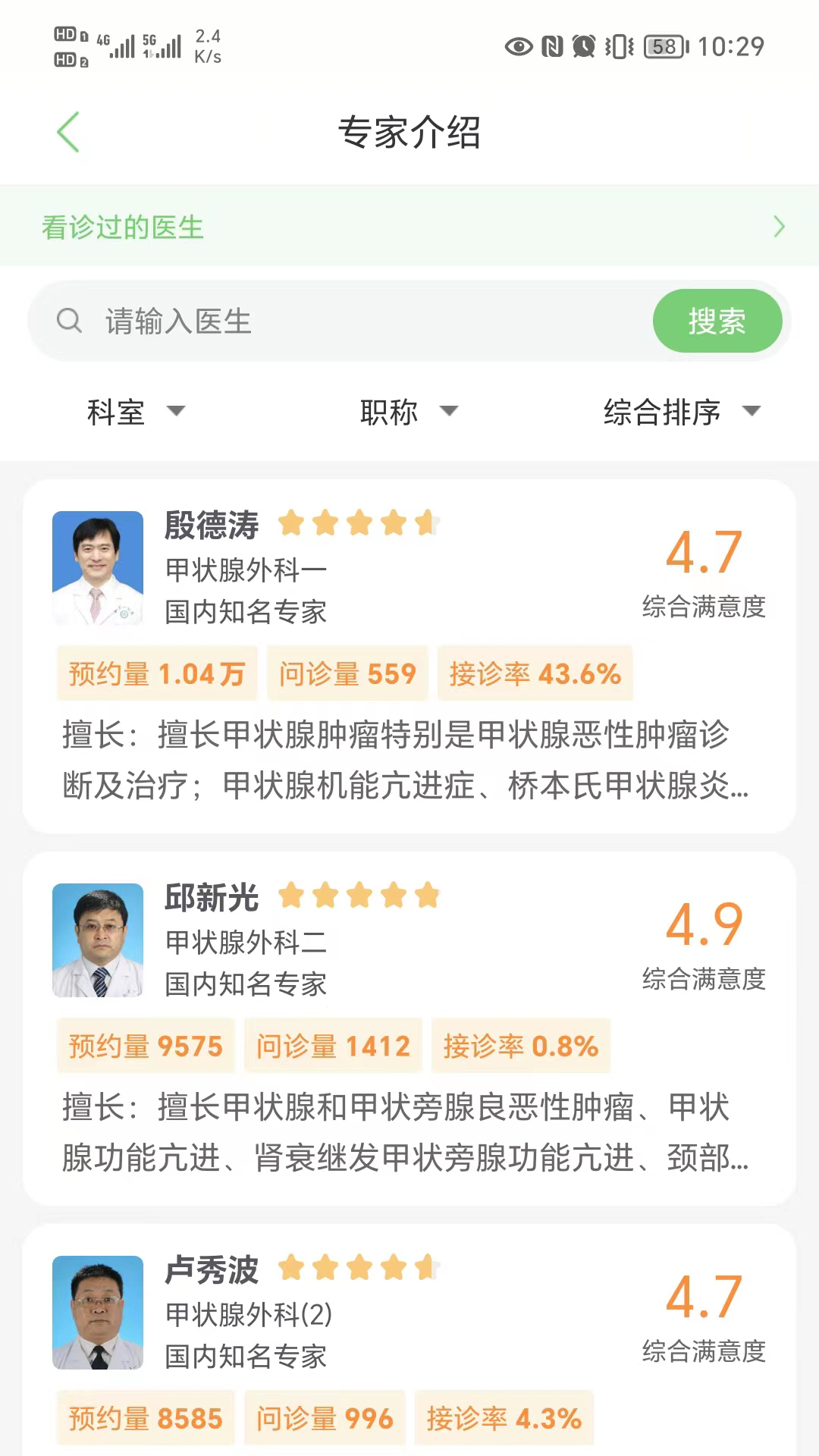Open the 综合排序 sorting dropdown
Image resolution: width=819 pixels, height=1456 pixels.
click(682, 412)
